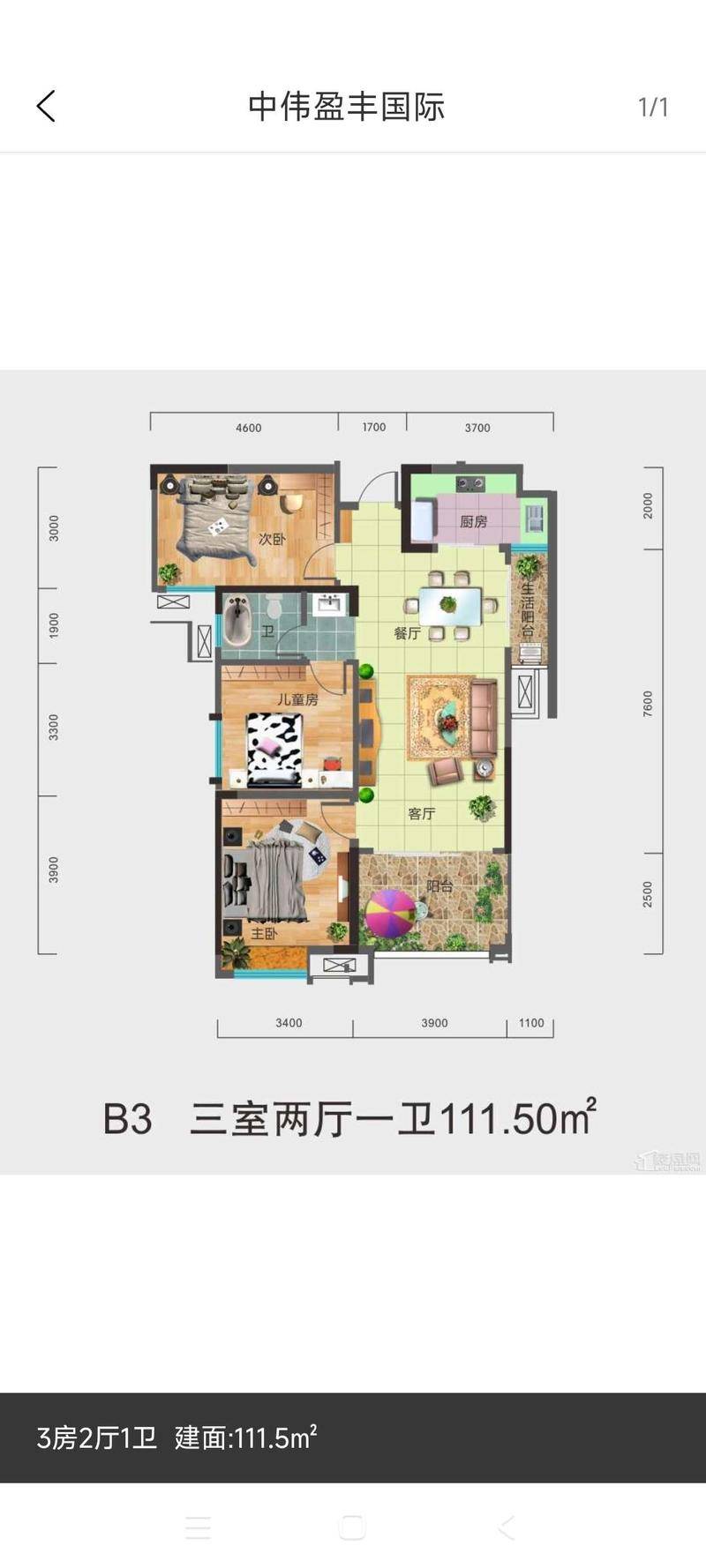
Task: Tap the B3 floor plan image
Action: pos(353,772)
